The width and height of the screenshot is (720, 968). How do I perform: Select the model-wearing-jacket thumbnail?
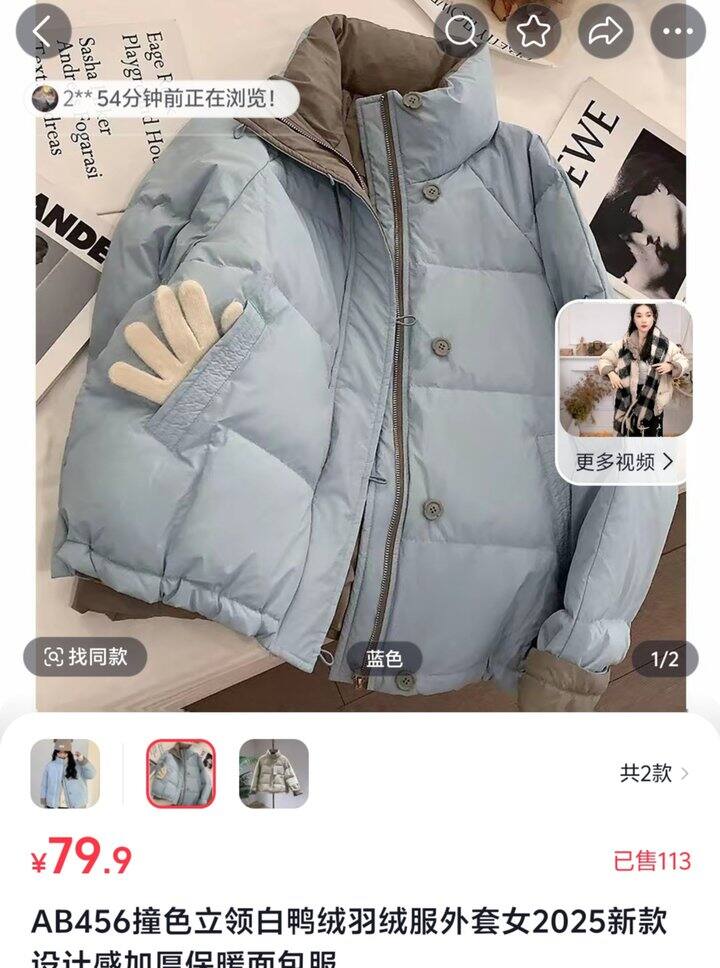[65, 773]
